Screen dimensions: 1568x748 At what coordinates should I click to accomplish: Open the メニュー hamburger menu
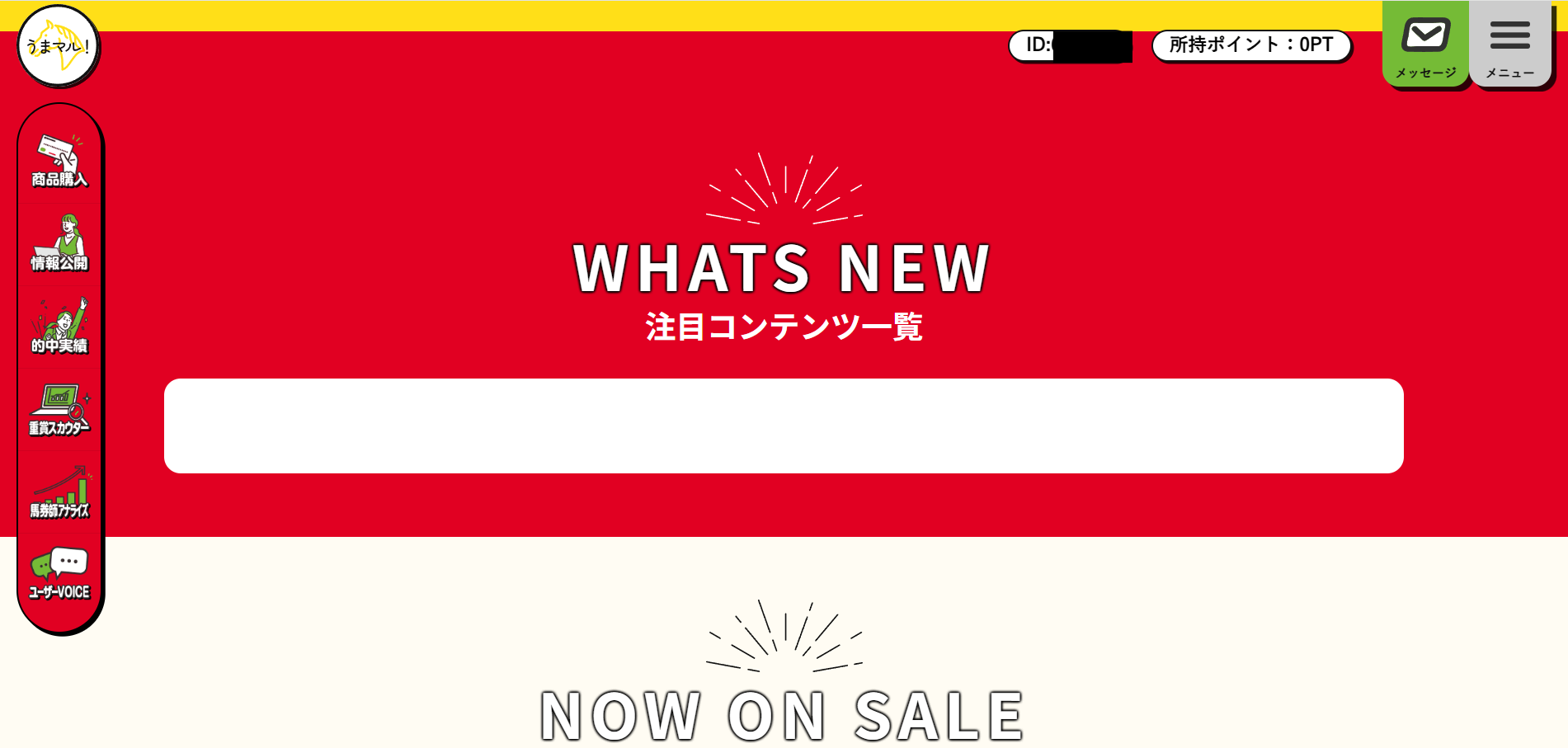(x=1509, y=45)
